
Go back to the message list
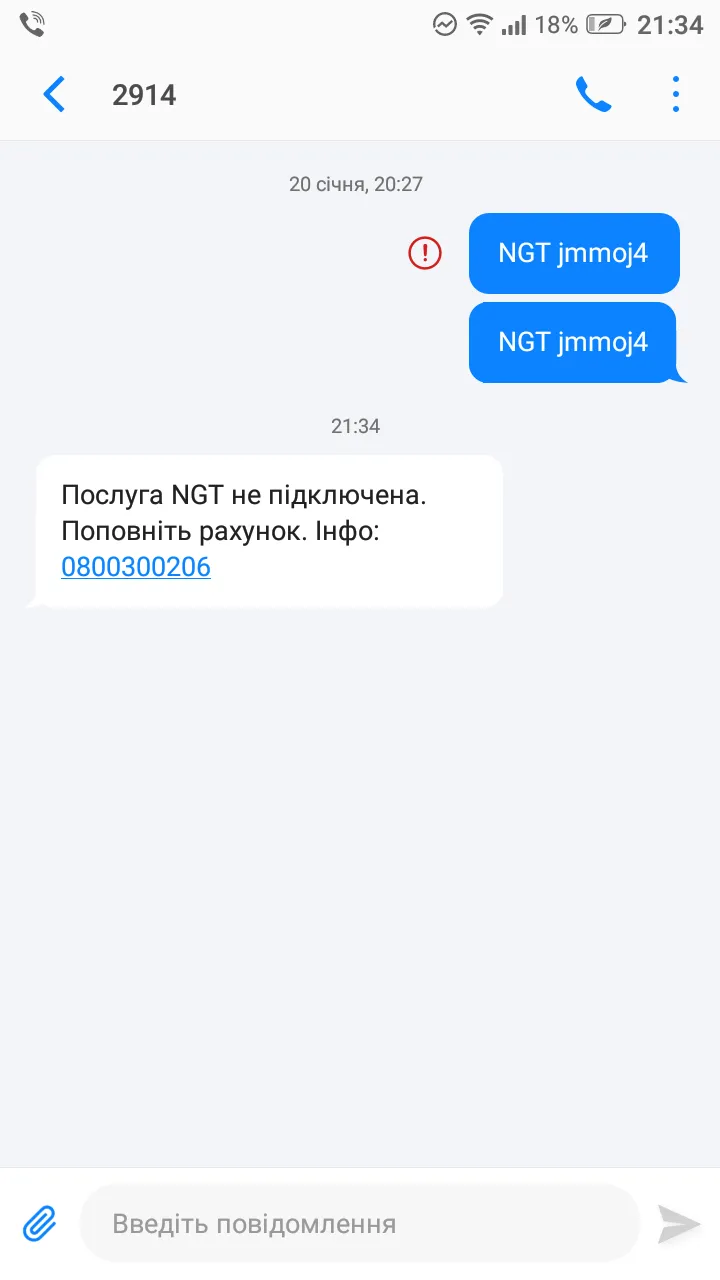54,95
